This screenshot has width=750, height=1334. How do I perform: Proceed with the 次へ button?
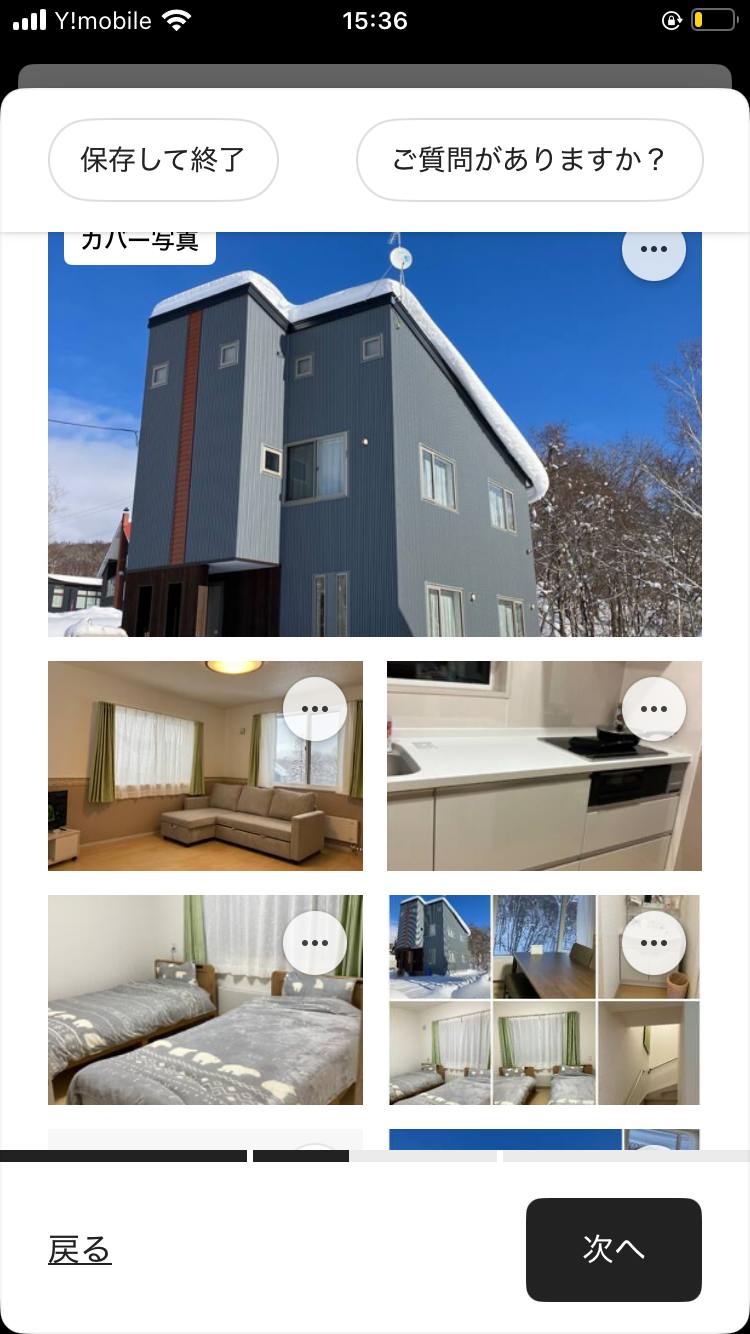coord(613,1249)
